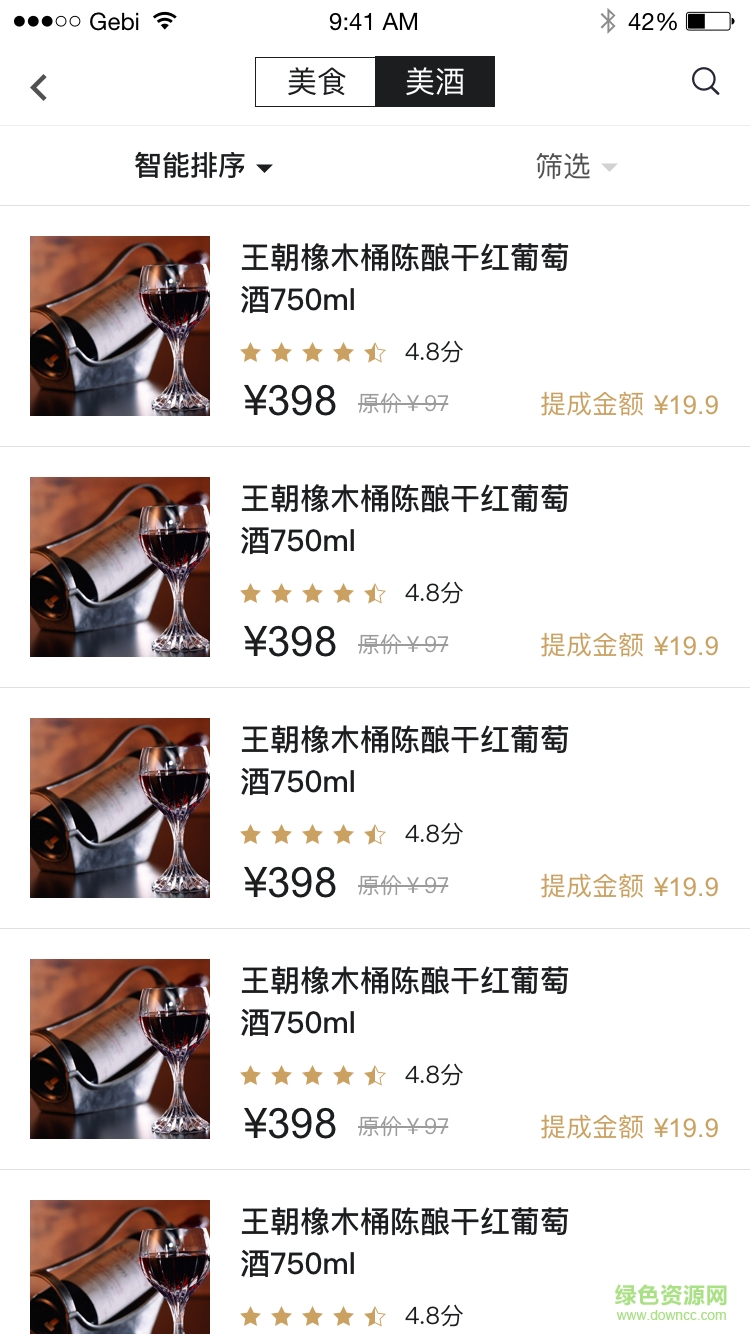Image resolution: width=750 pixels, height=1334 pixels.
Task: Tap the half star on the first product rating
Action: coord(377,352)
